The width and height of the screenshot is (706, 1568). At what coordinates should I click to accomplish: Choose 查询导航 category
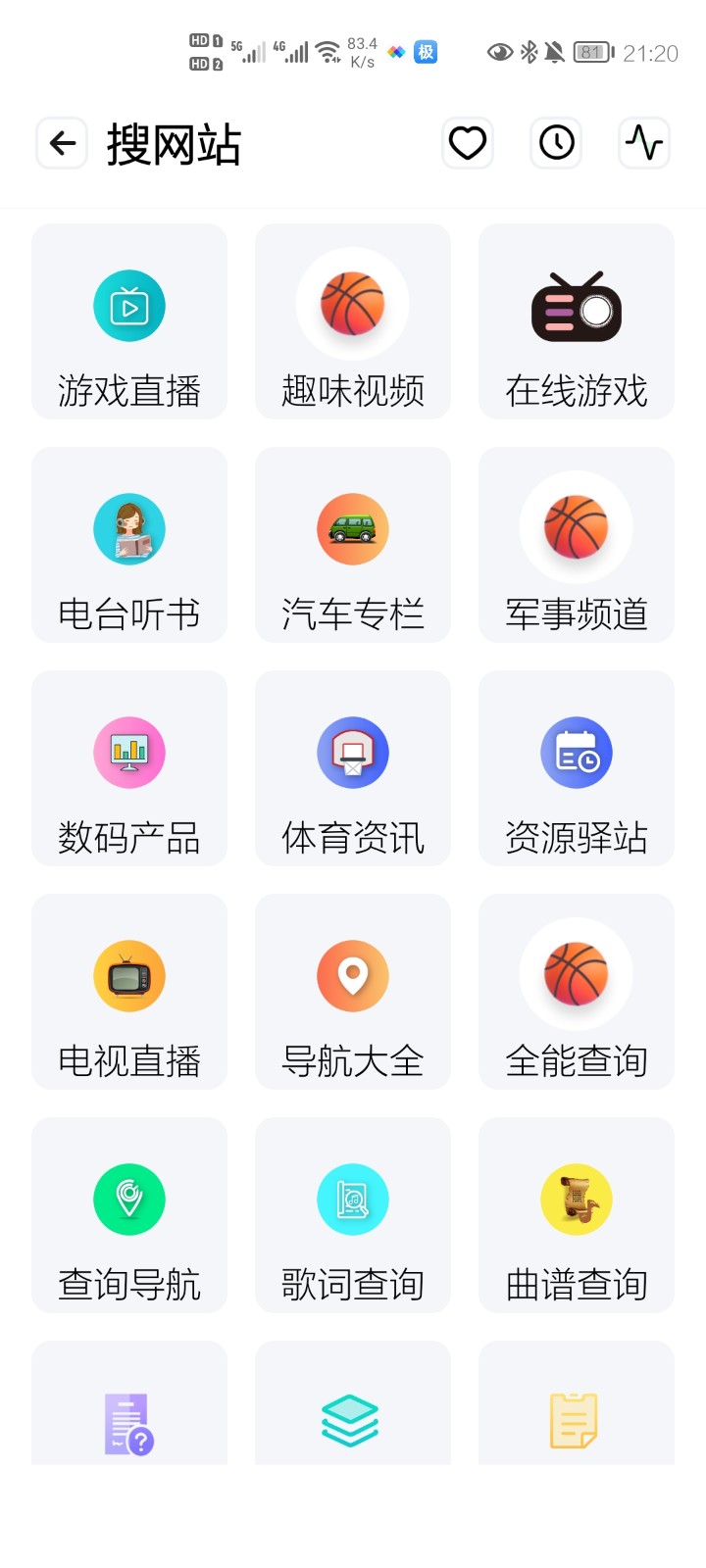pos(129,1215)
